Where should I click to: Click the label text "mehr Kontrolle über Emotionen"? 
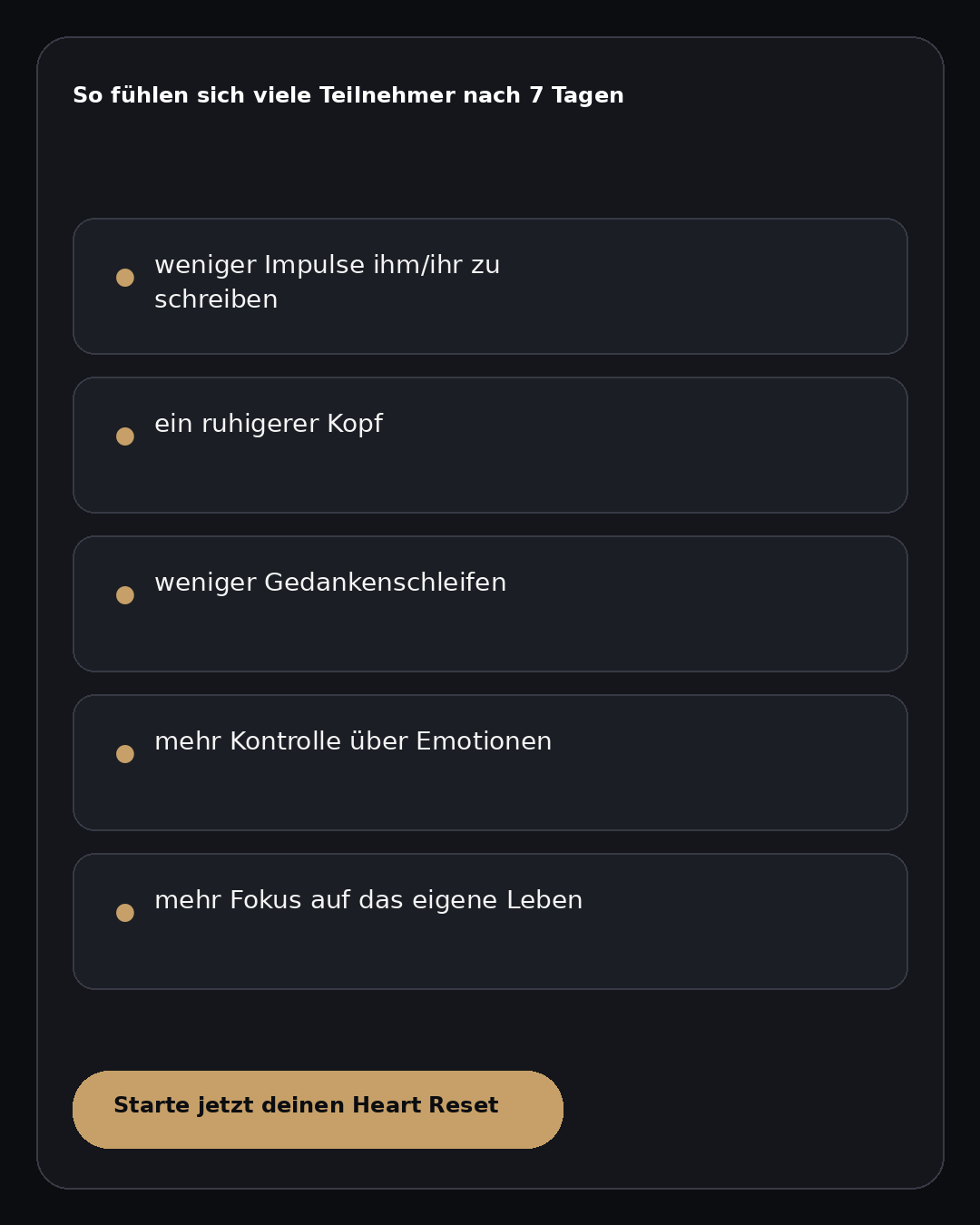pyautogui.click(x=353, y=741)
